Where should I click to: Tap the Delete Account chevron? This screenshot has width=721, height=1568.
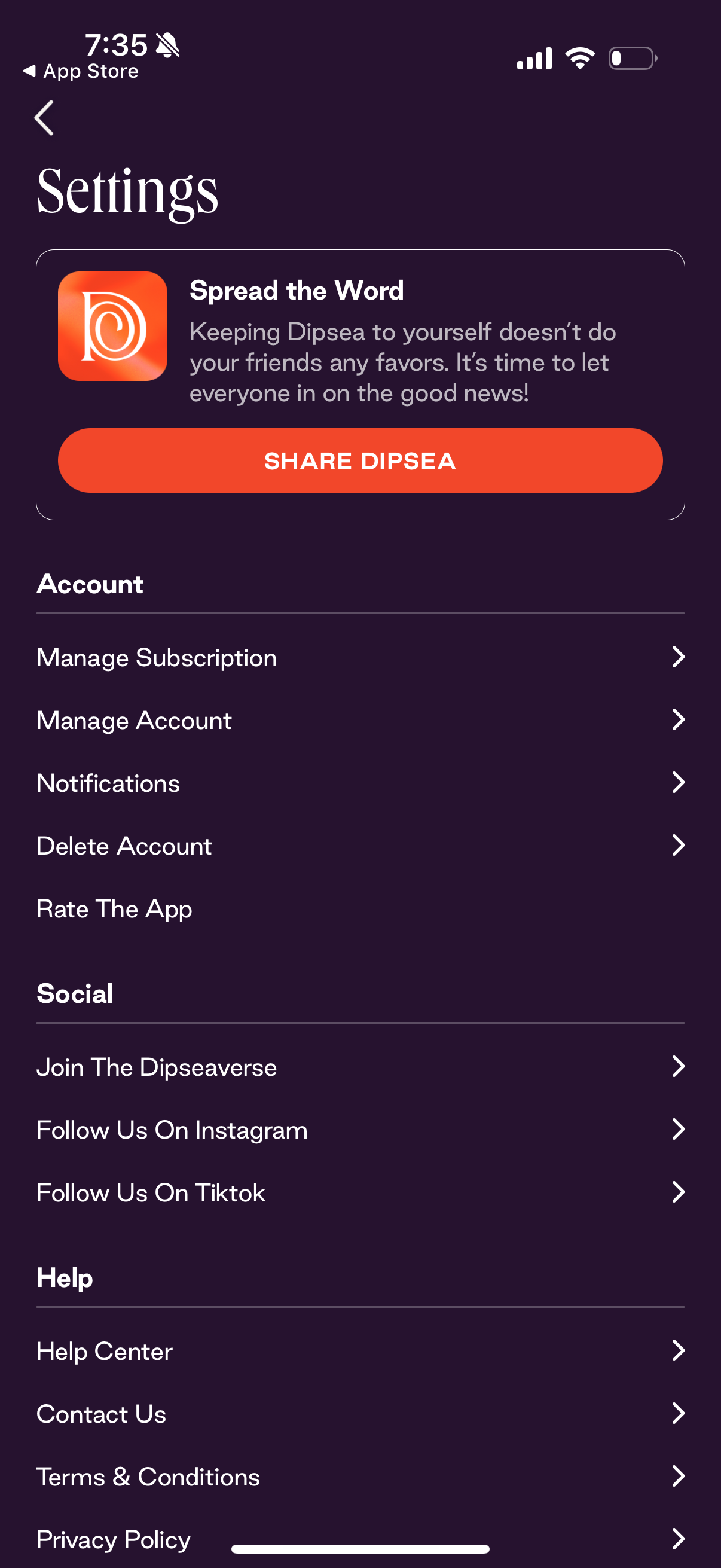coord(679,845)
